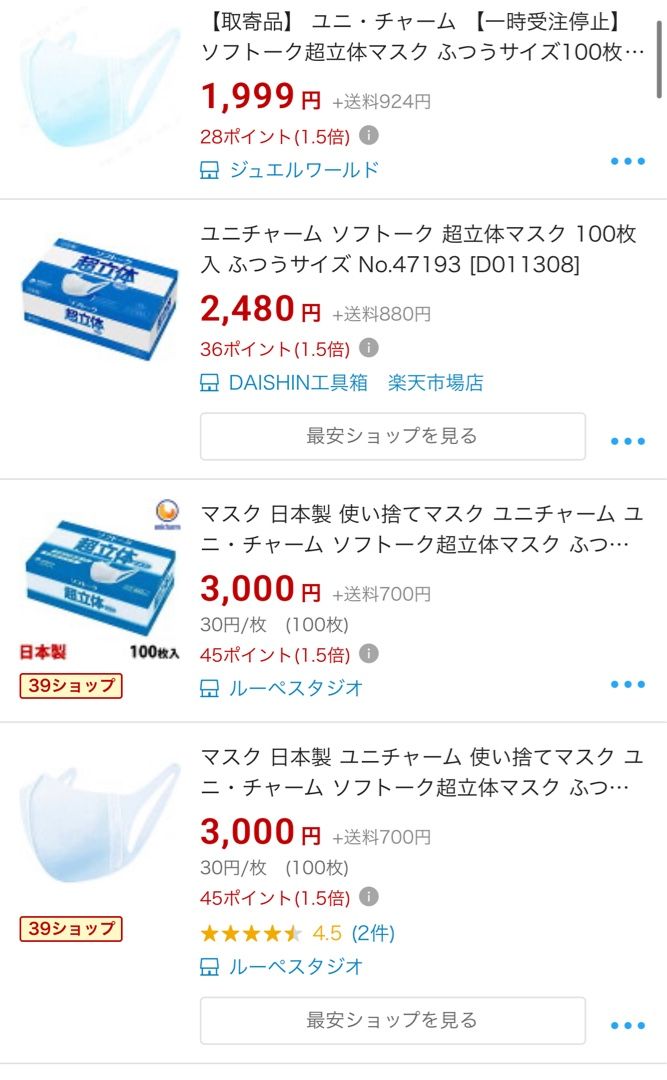667x1080 pixels.
Task: Open the three-dot menu for the 2,480円 listing
Action: [627, 441]
